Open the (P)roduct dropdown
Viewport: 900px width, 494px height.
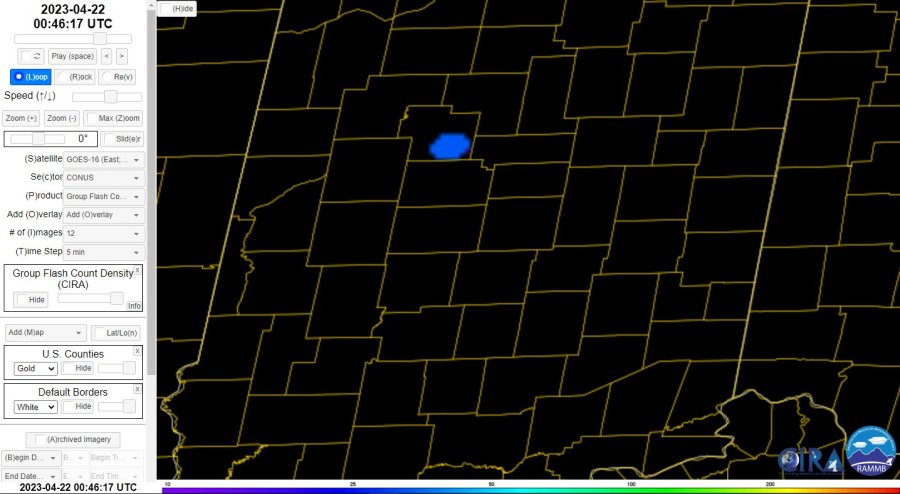pyautogui.click(x=105, y=196)
